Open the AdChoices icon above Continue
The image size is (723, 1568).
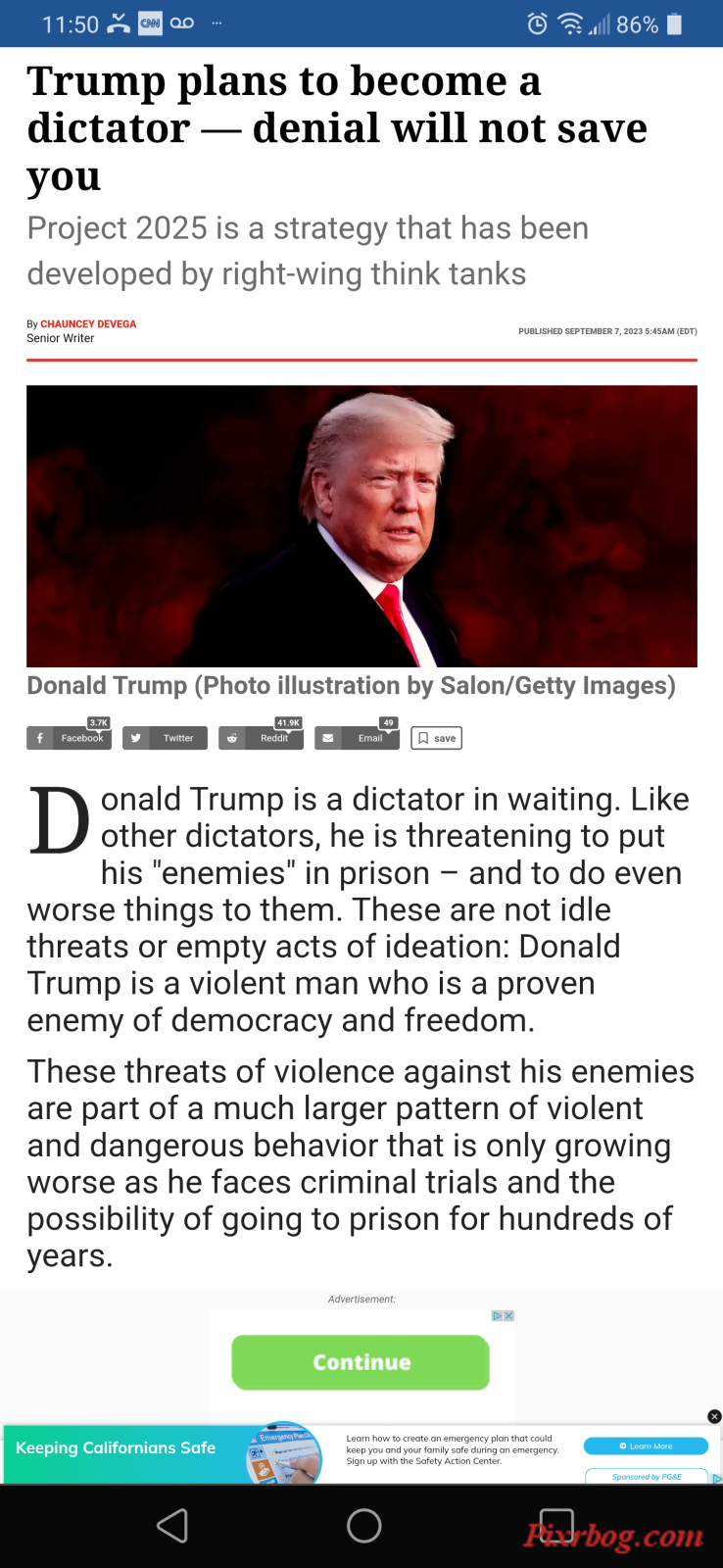click(498, 1316)
